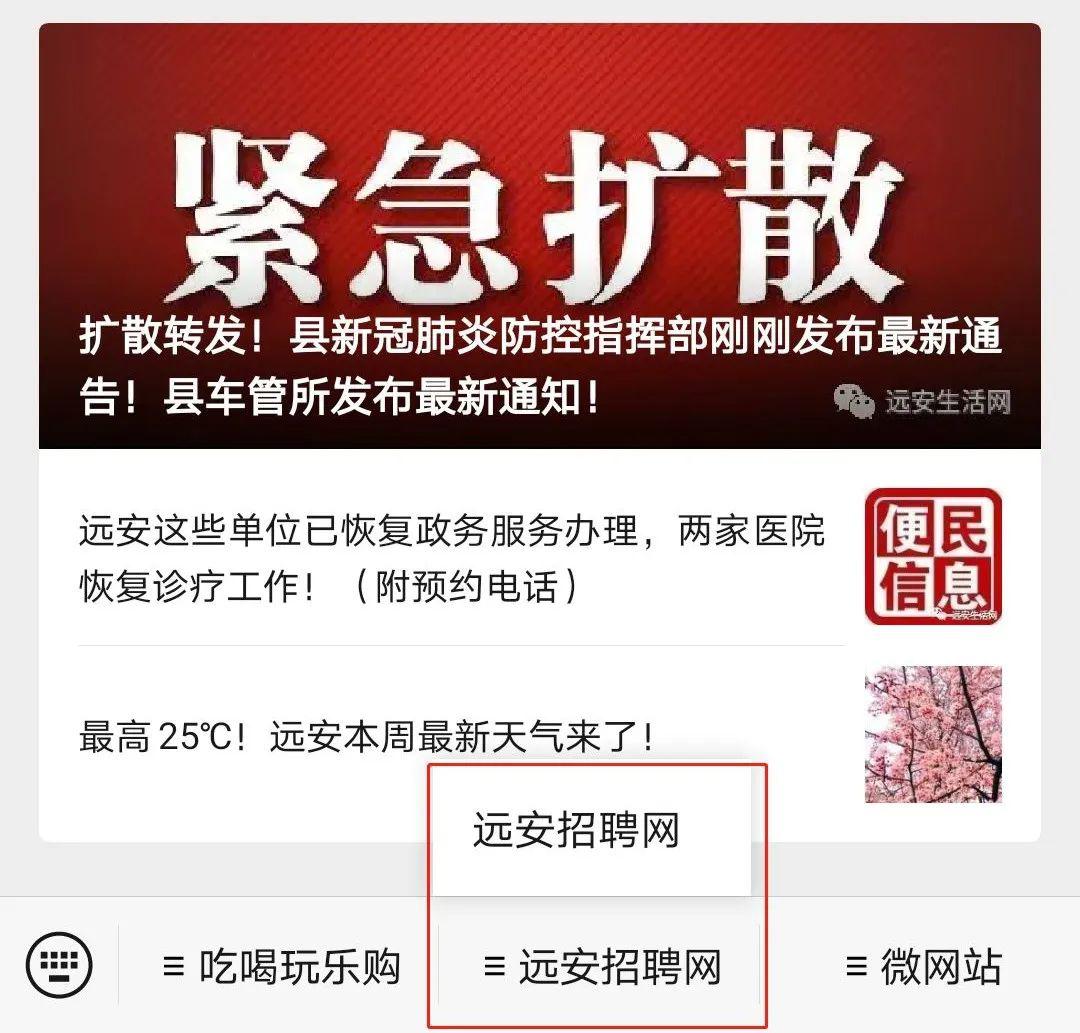Expand the 吃喝玩乐购 bottom menu
The image size is (1080, 1033).
point(281,967)
